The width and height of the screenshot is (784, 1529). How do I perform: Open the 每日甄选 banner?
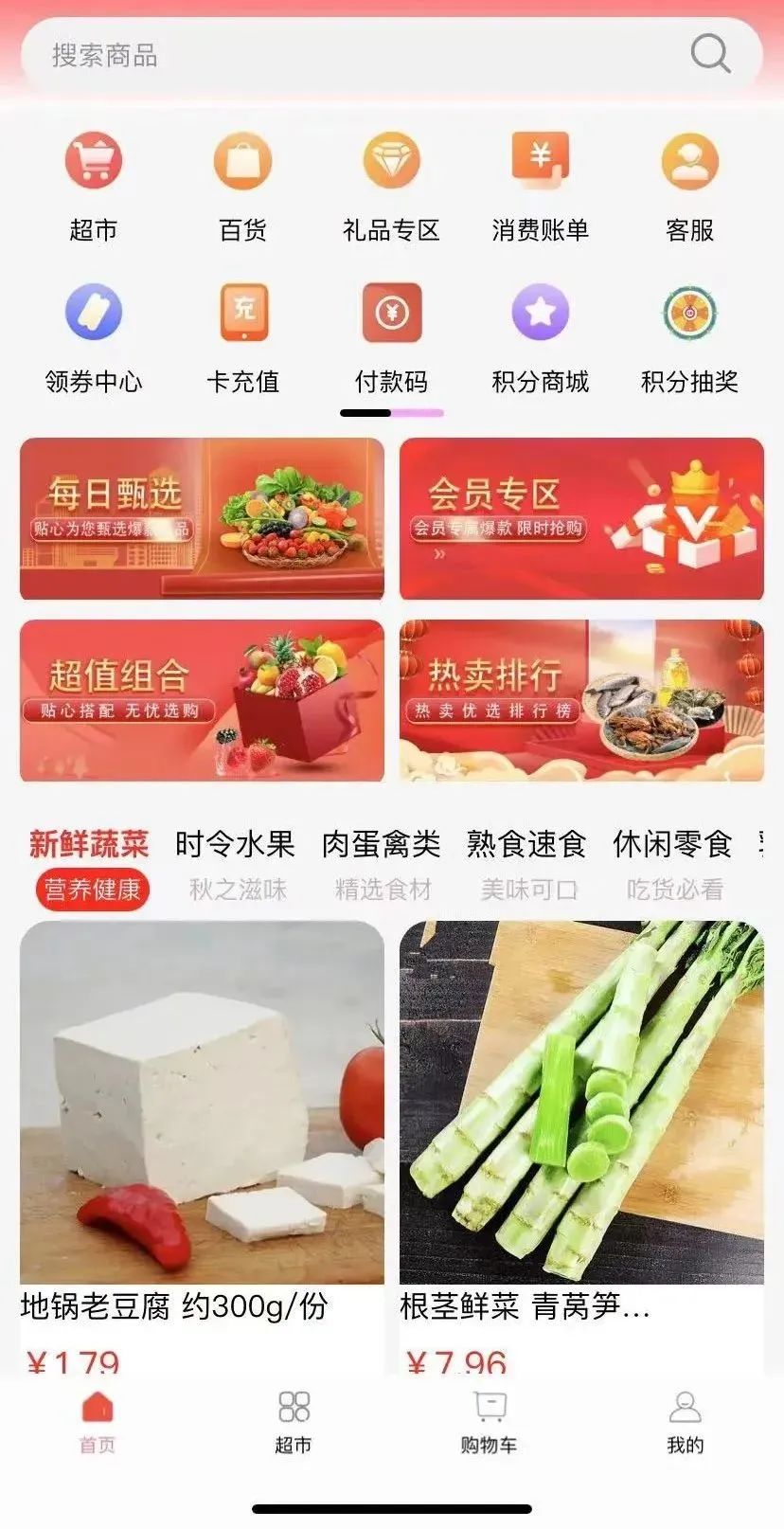click(x=202, y=518)
